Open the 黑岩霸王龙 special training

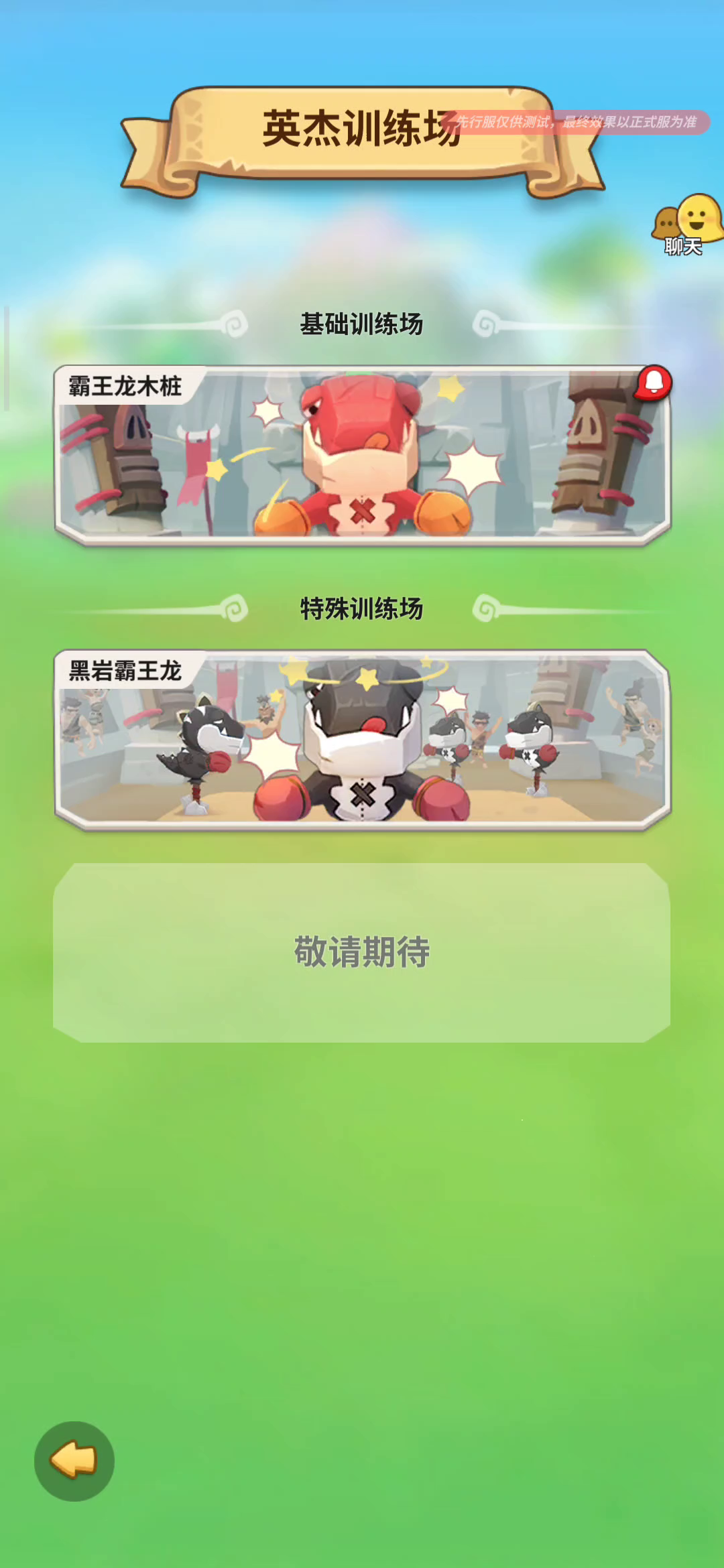coord(362,740)
